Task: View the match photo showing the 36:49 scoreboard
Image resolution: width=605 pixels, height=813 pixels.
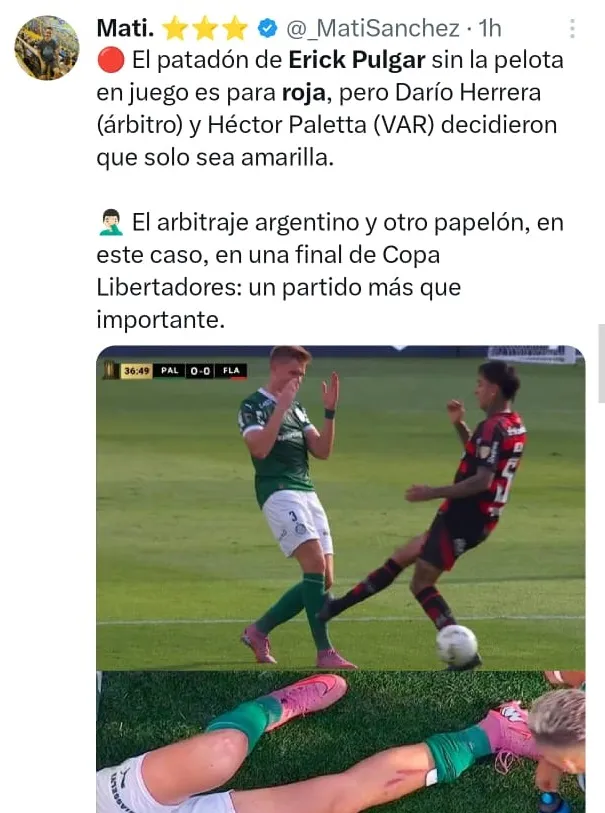Action: coord(340,507)
